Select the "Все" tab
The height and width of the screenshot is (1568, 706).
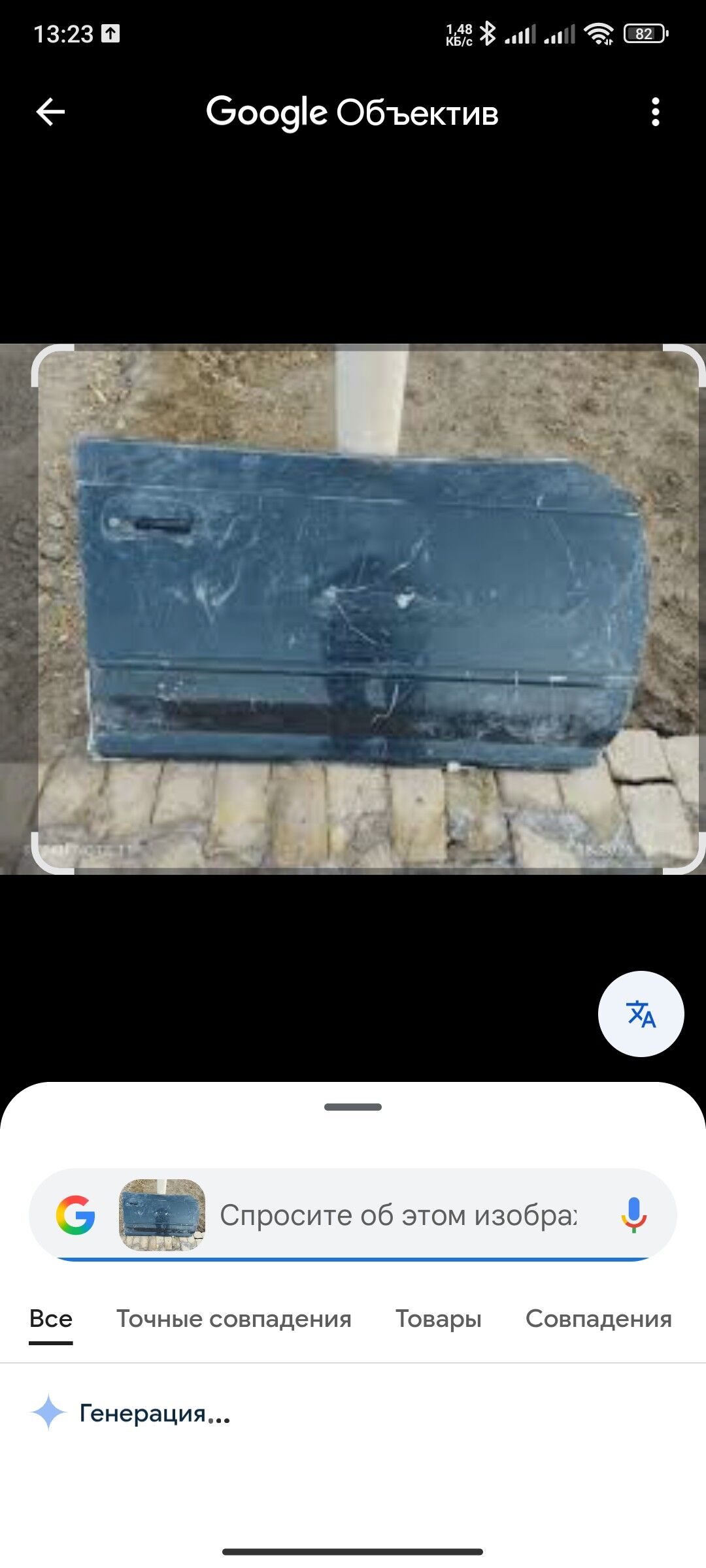tap(51, 1318)
